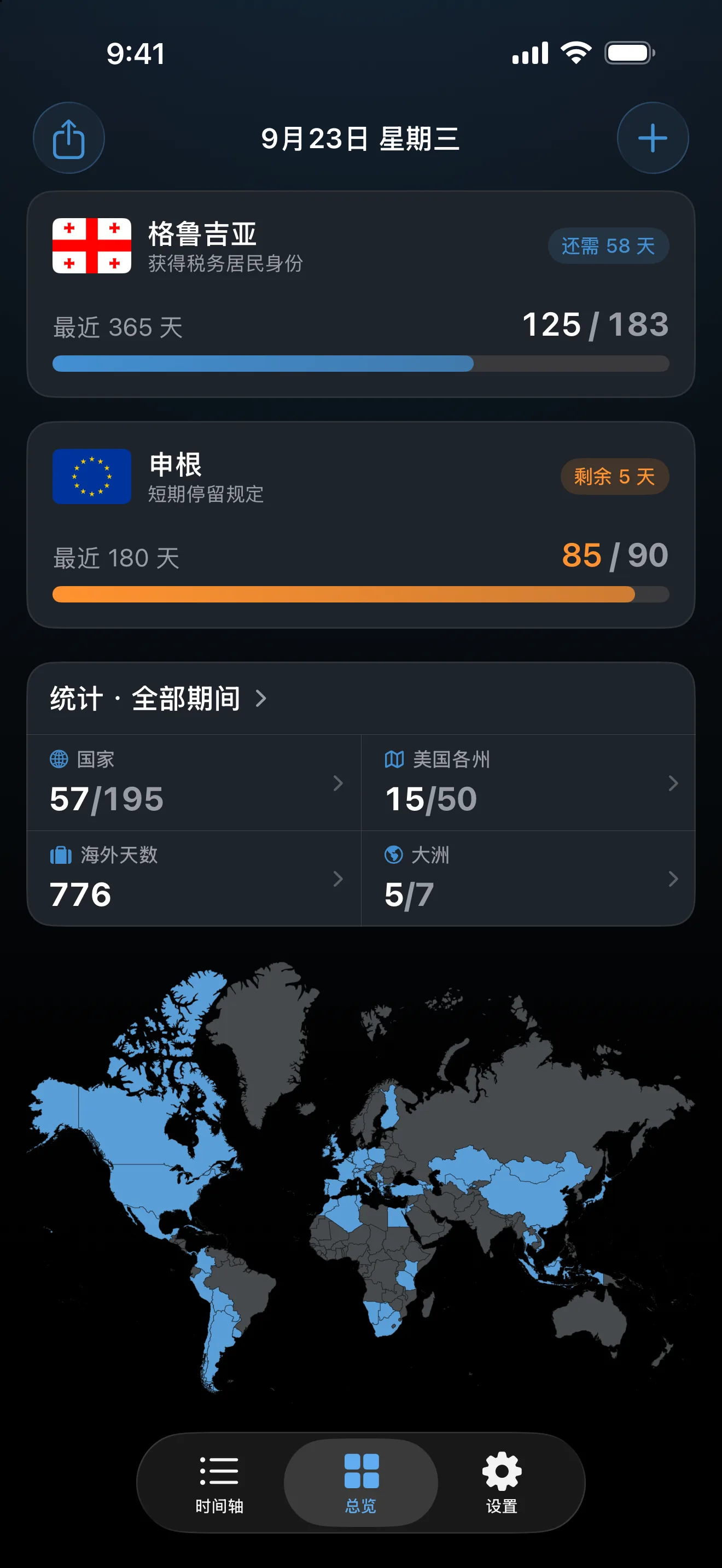
Task: Tap the share icon at top left
Action: 69,138
